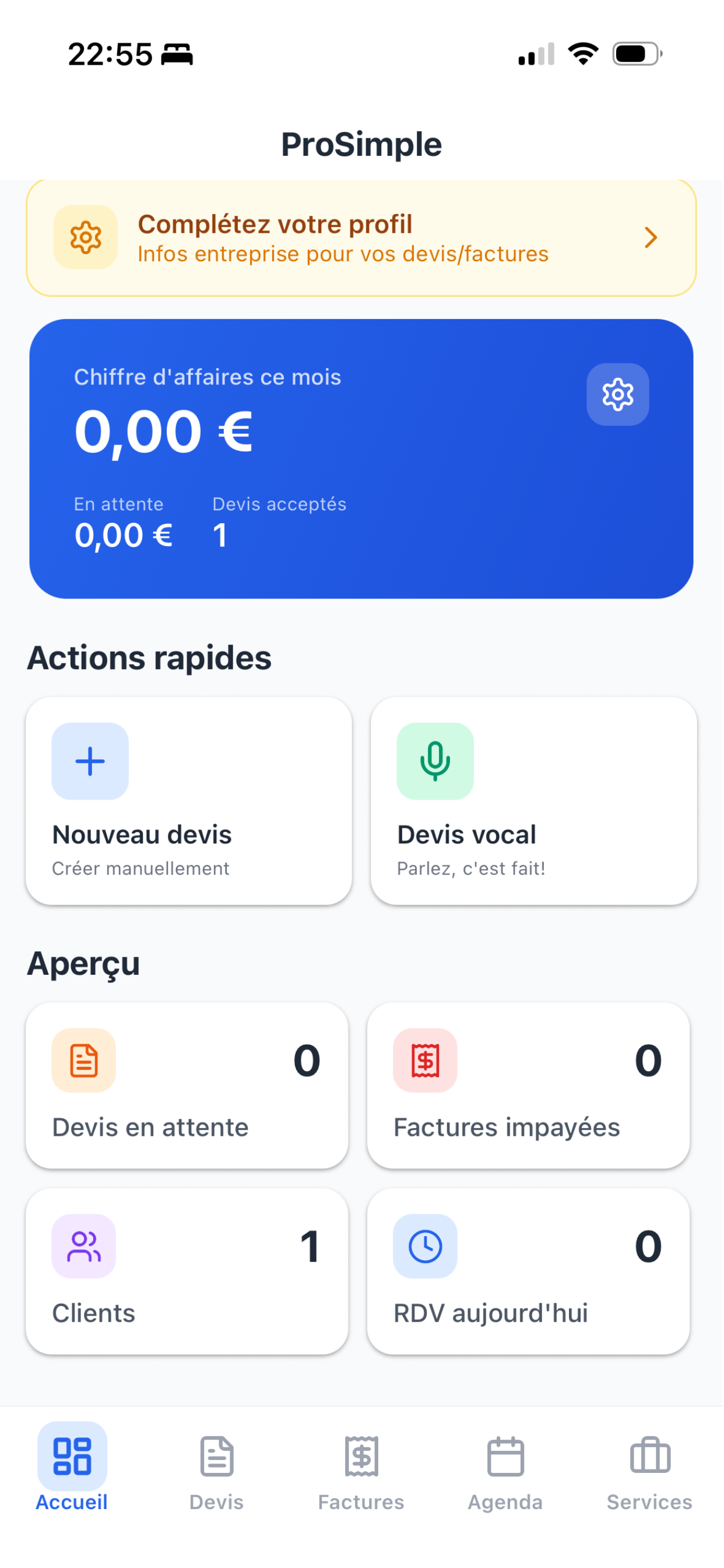Click the clock icon for RDV aujourd'hui
Viewport: 724px width, 1568px height.
click(425, 1246)
